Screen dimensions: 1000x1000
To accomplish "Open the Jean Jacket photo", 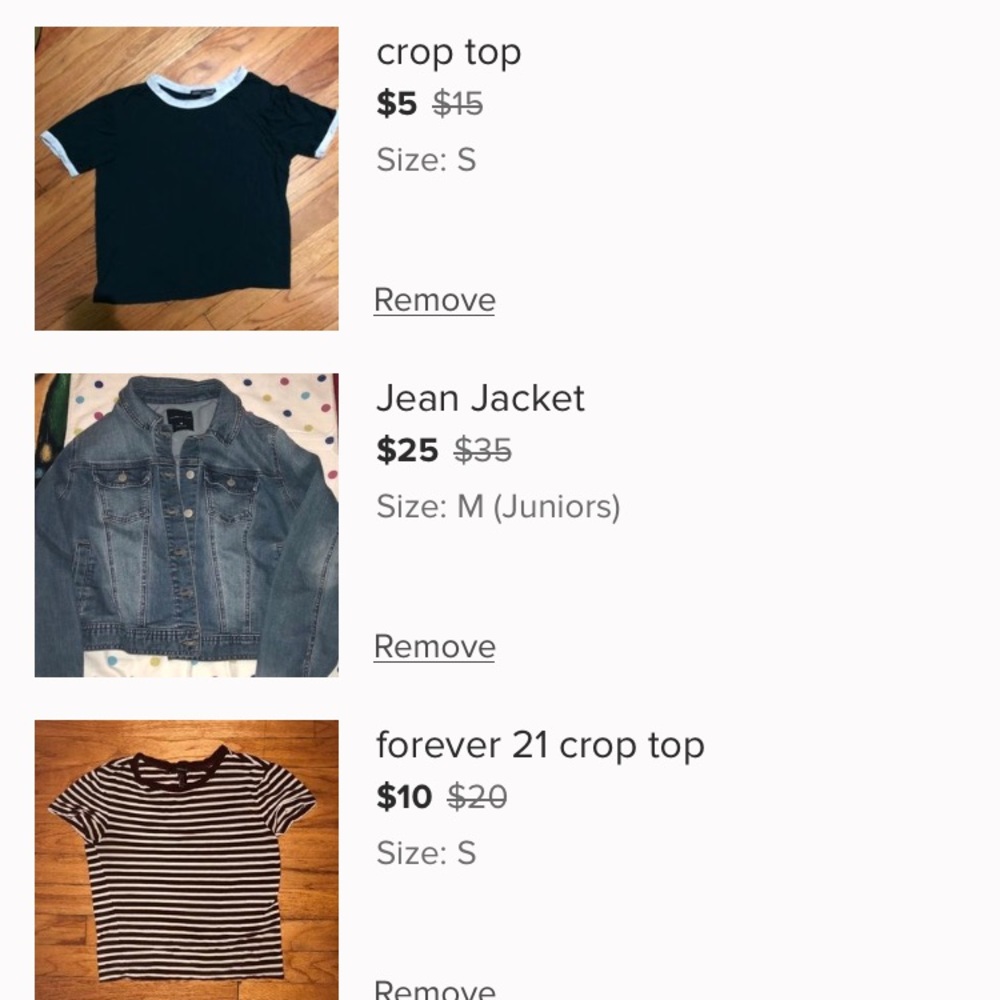I will [187, 525].
